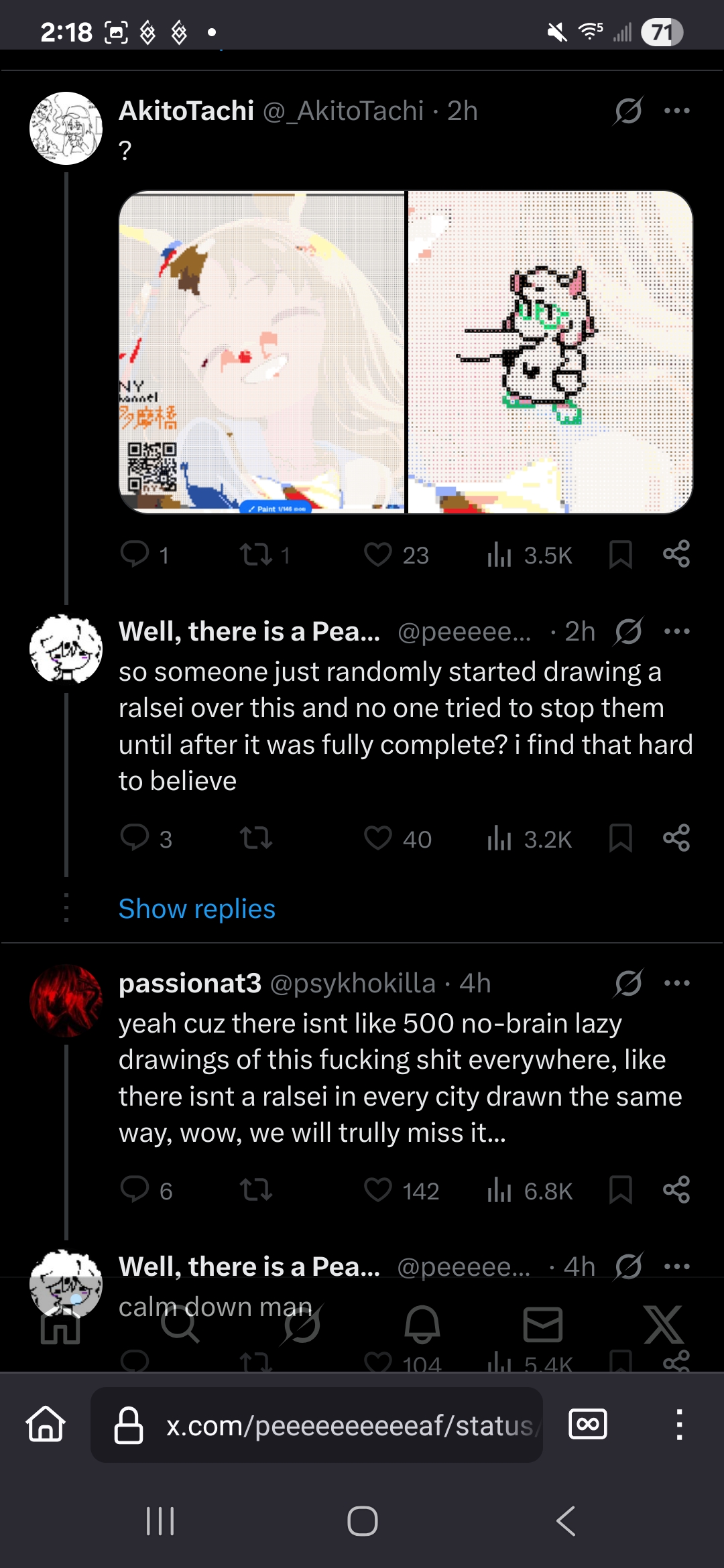The height and width of the screenshot is (1568, 724).
Task: Open the browser three-dot menu
Action: click(x=679, y=1425)
